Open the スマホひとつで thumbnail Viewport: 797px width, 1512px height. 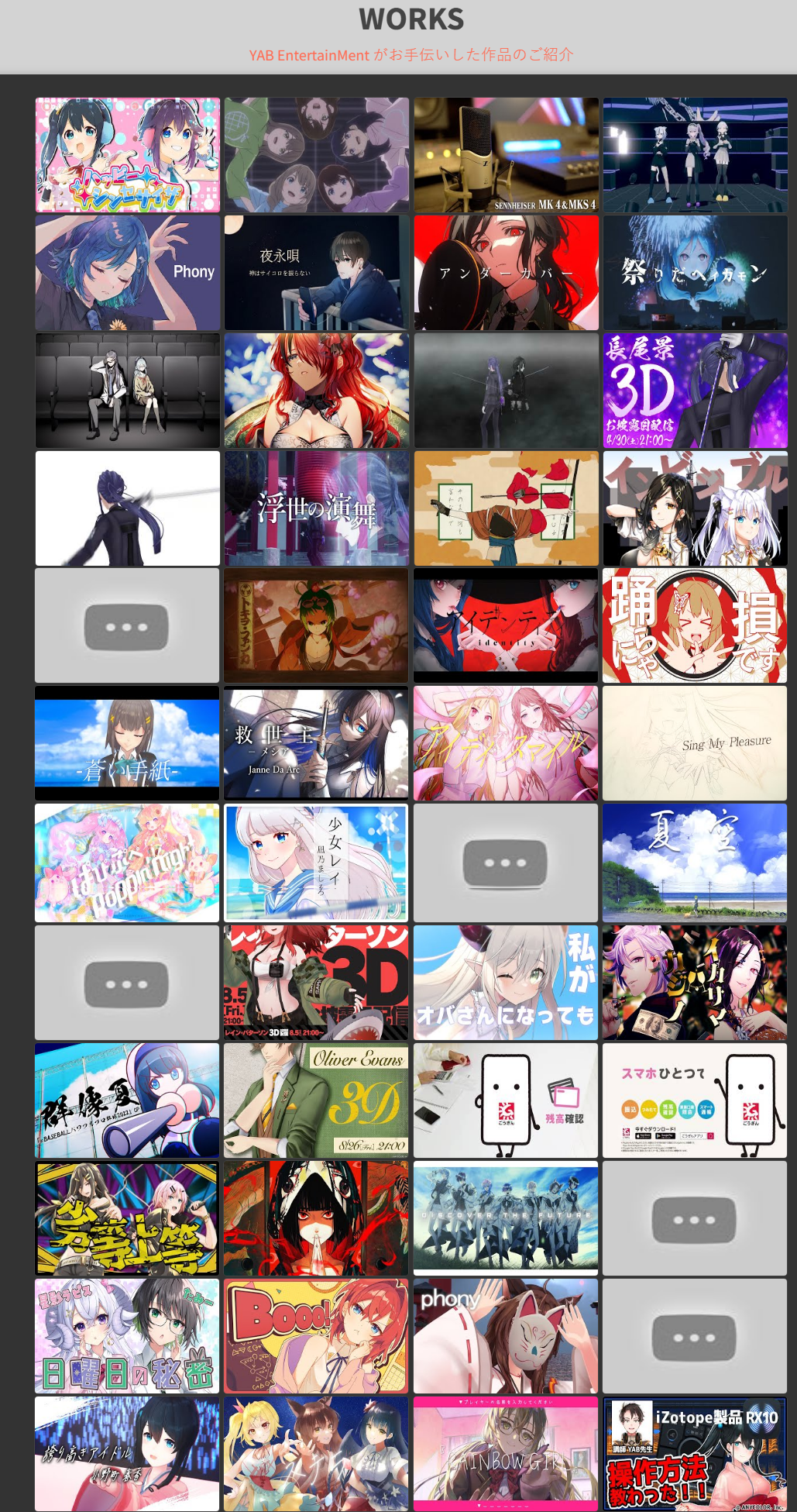point(695,1100)
